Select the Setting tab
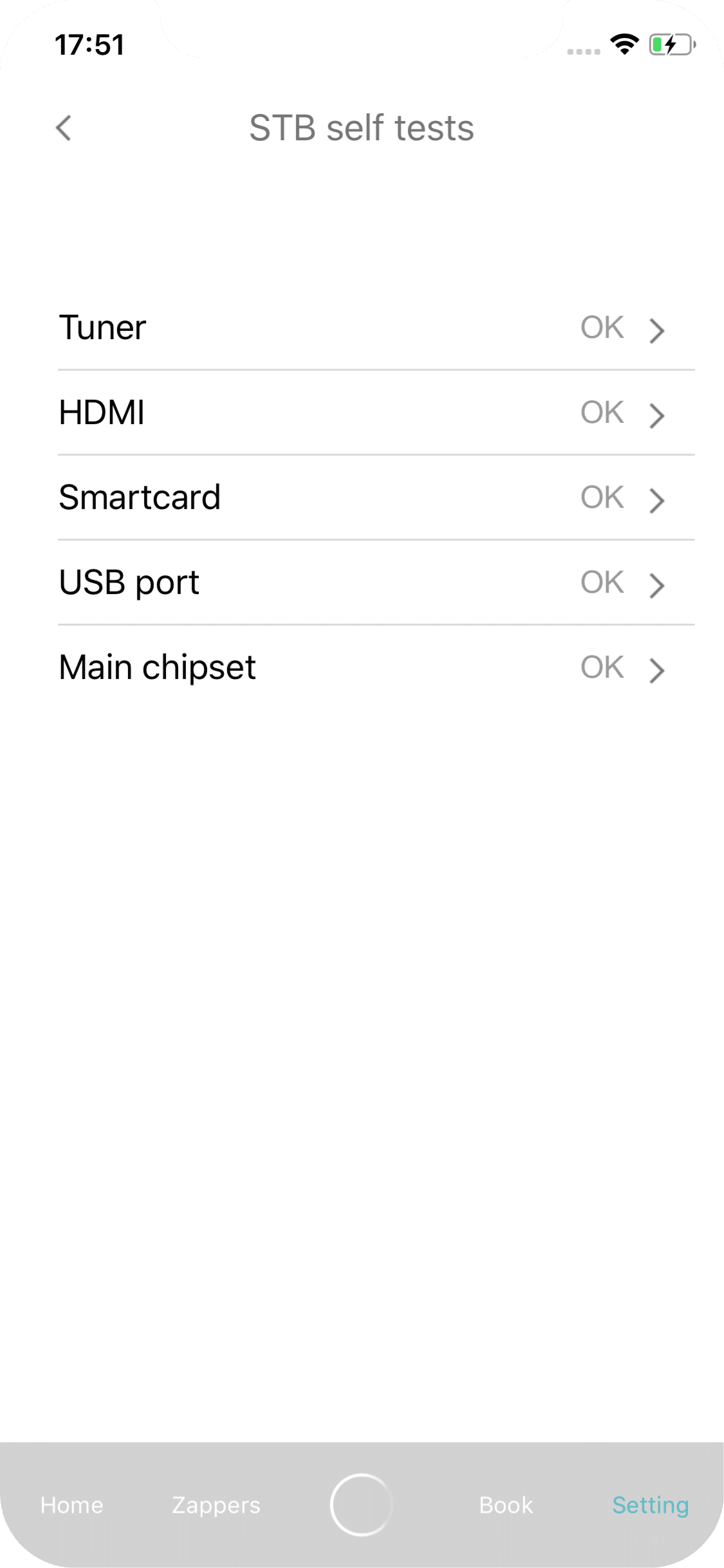The height and width of the screenshot is (1568, 724). (x=651, y=1505)
